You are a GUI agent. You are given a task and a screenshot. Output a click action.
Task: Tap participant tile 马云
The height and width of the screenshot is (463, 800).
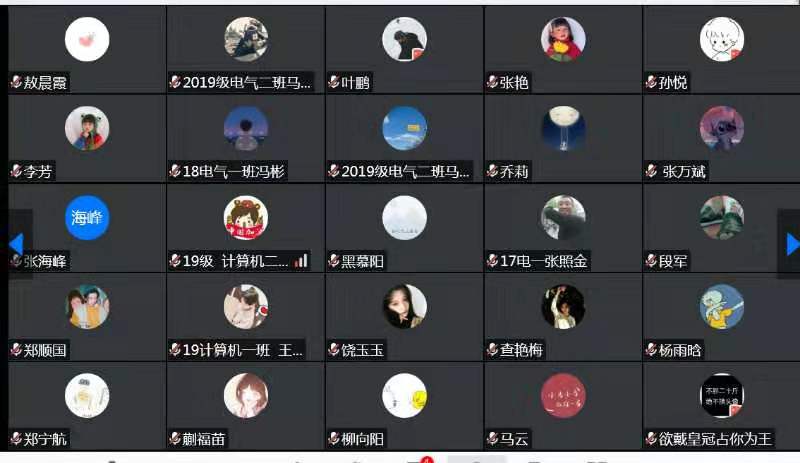point(563,404)
